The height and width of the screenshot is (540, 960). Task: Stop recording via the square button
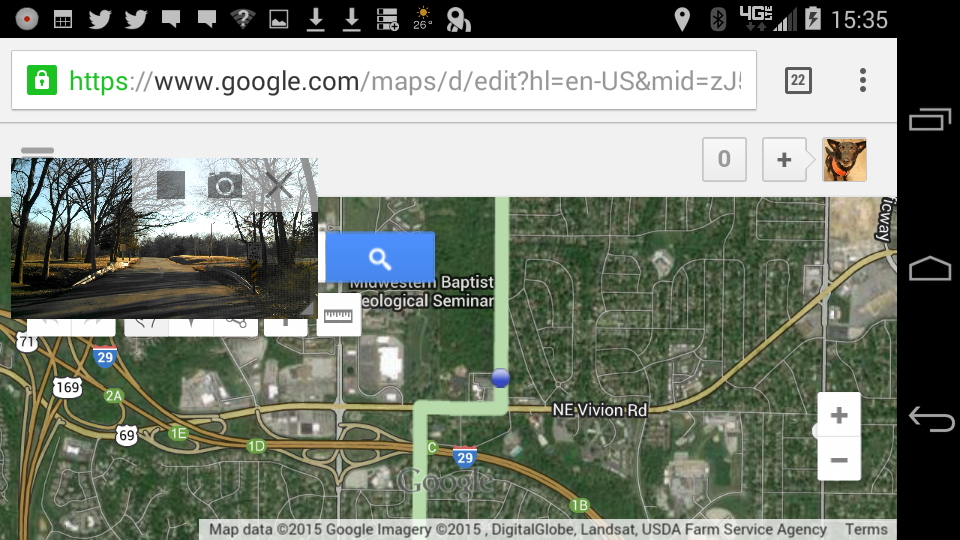pos(171,185)
